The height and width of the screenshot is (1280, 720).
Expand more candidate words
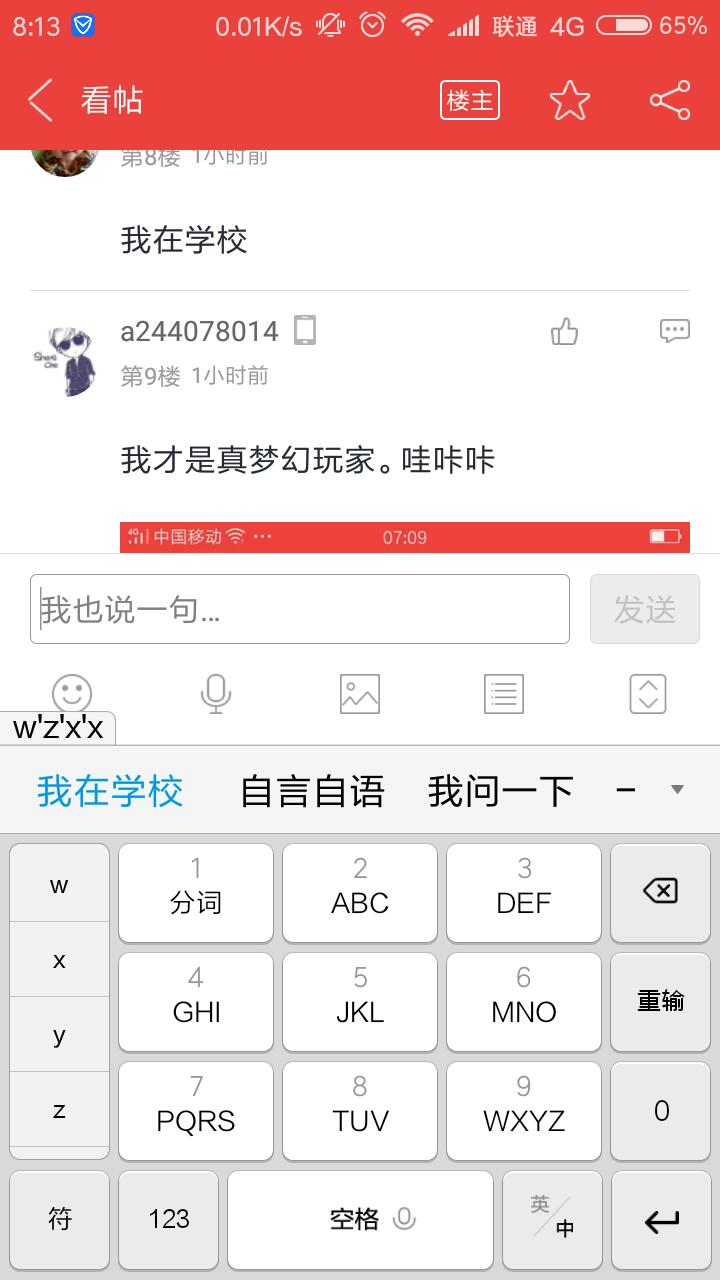(x=677, y=790)
